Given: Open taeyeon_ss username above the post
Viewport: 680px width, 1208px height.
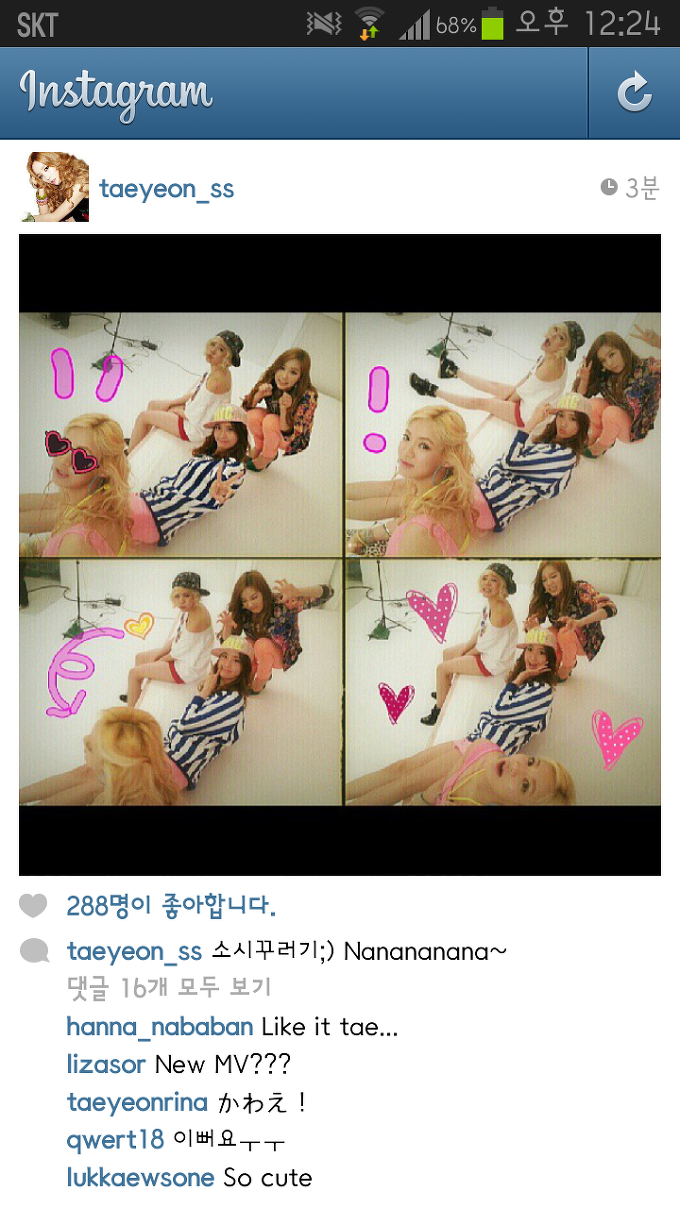Looking at the screenshot, I should pos(166,189).
